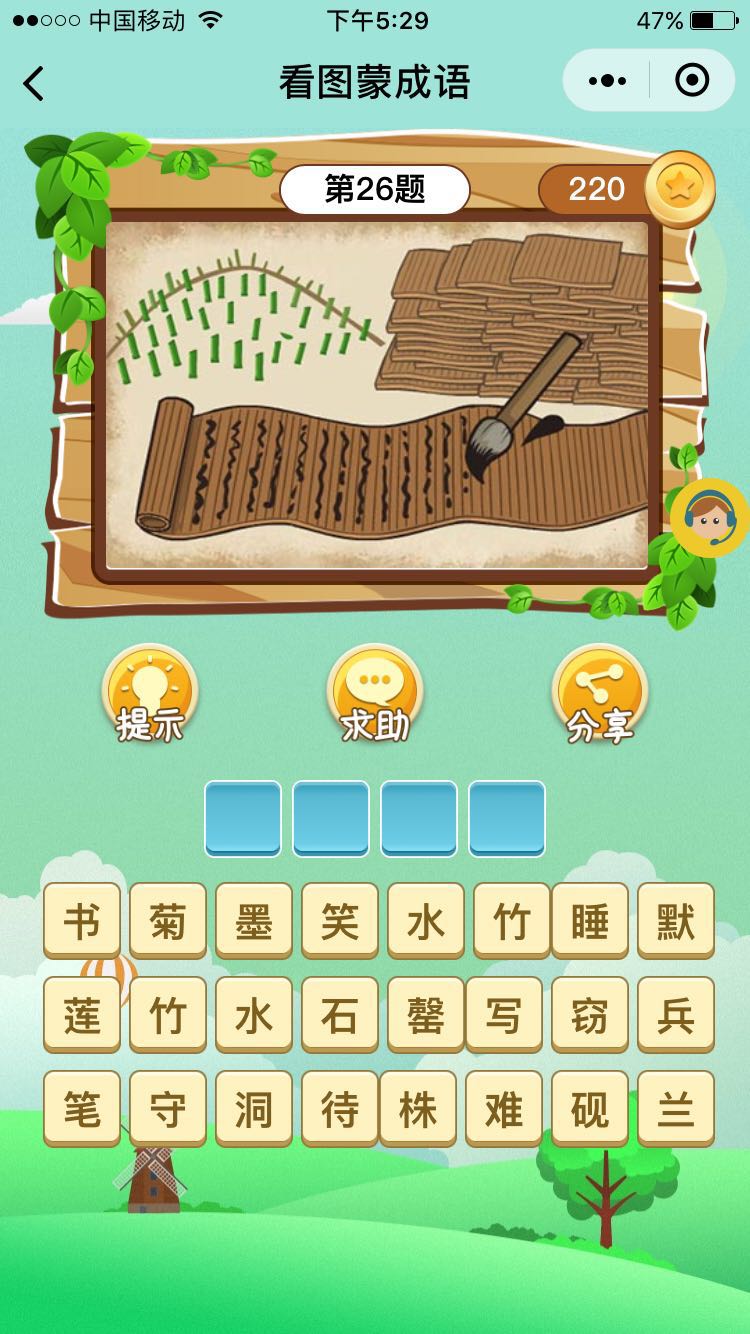Viewport: 750px width, 1334px height.
Task: Close the mini program with the circle button
Action: tap(692, 81)
